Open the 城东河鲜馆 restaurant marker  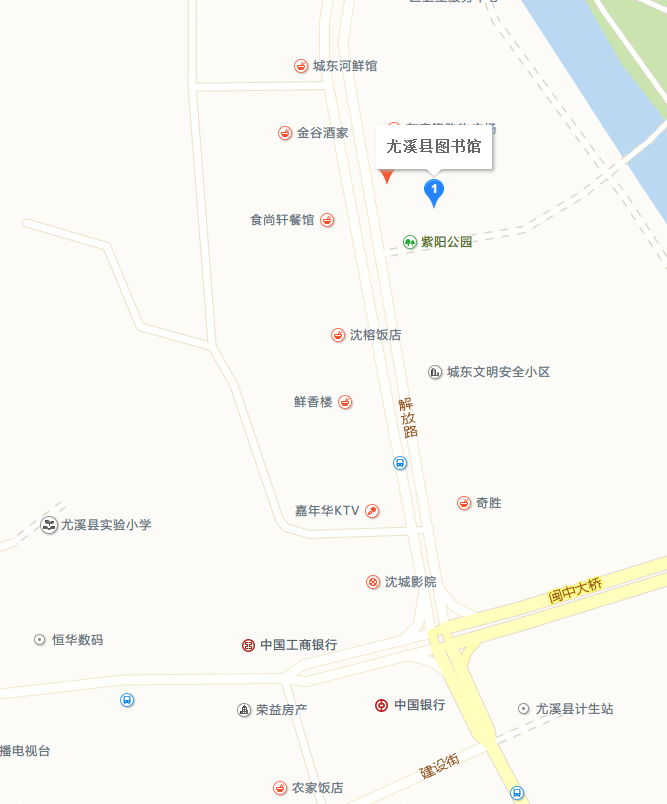pyautogui.click(x=301, y=66)
